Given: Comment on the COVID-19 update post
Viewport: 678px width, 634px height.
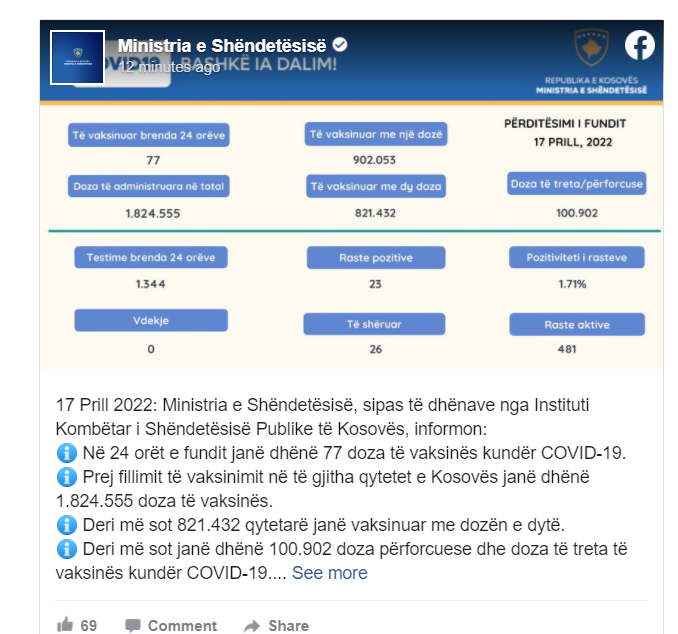Looking at the screenshot, I should point(171,625).
